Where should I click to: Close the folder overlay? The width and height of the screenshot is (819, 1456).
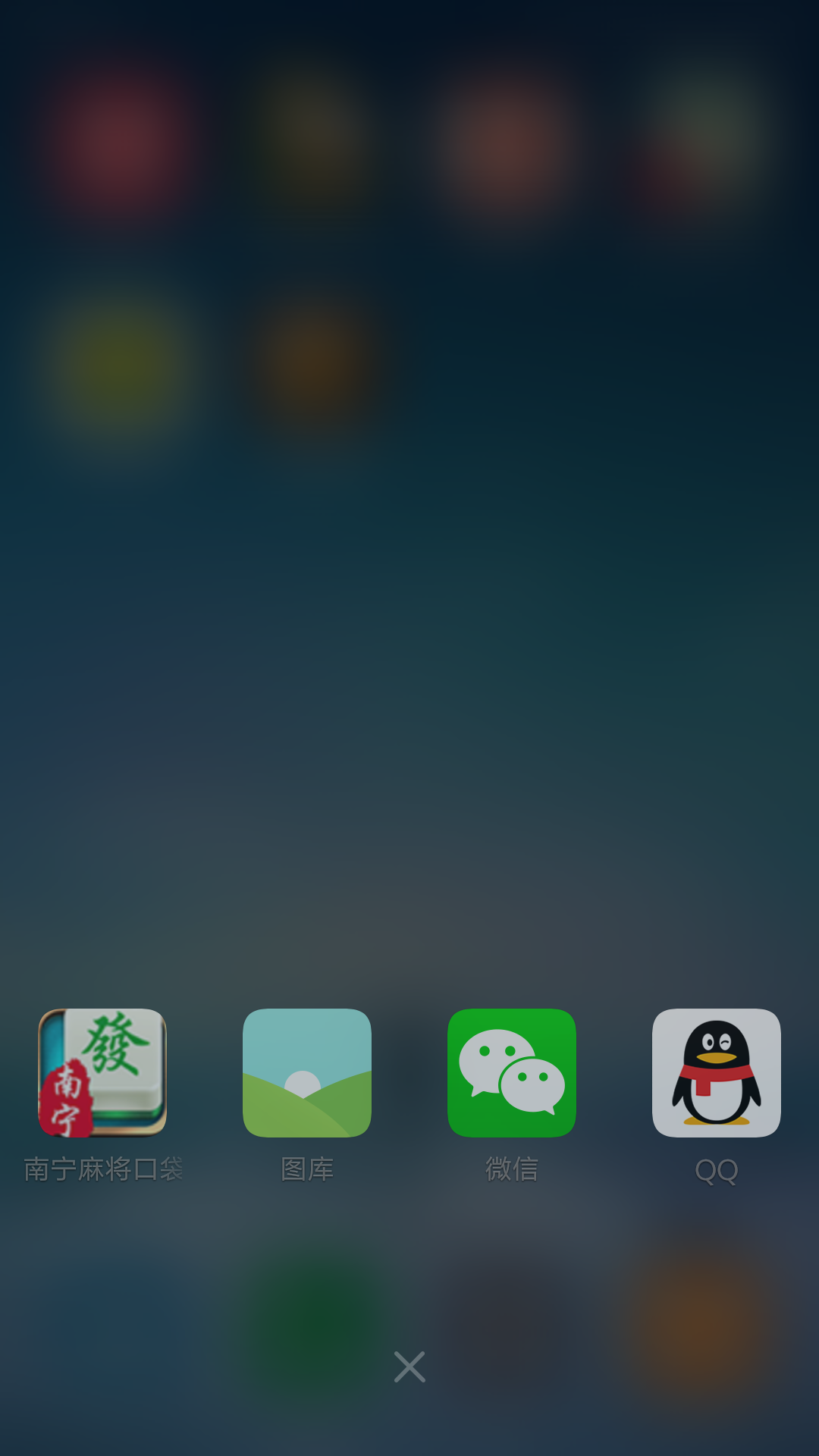click(x=409, y=1367)
